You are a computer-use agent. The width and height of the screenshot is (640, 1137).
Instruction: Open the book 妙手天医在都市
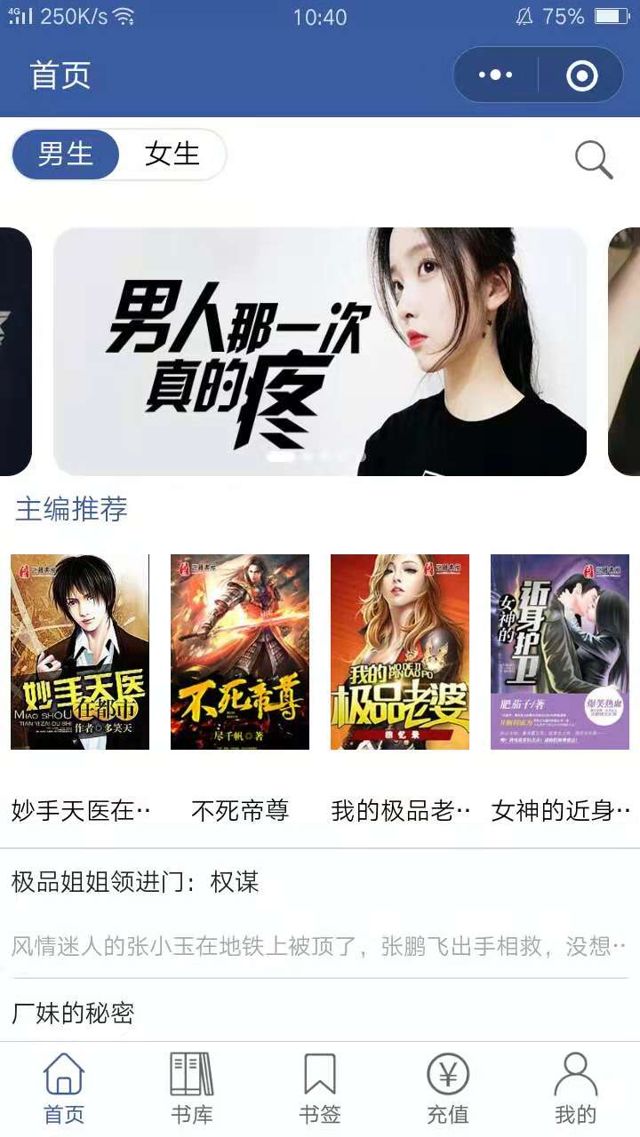[x=80, y=652]
